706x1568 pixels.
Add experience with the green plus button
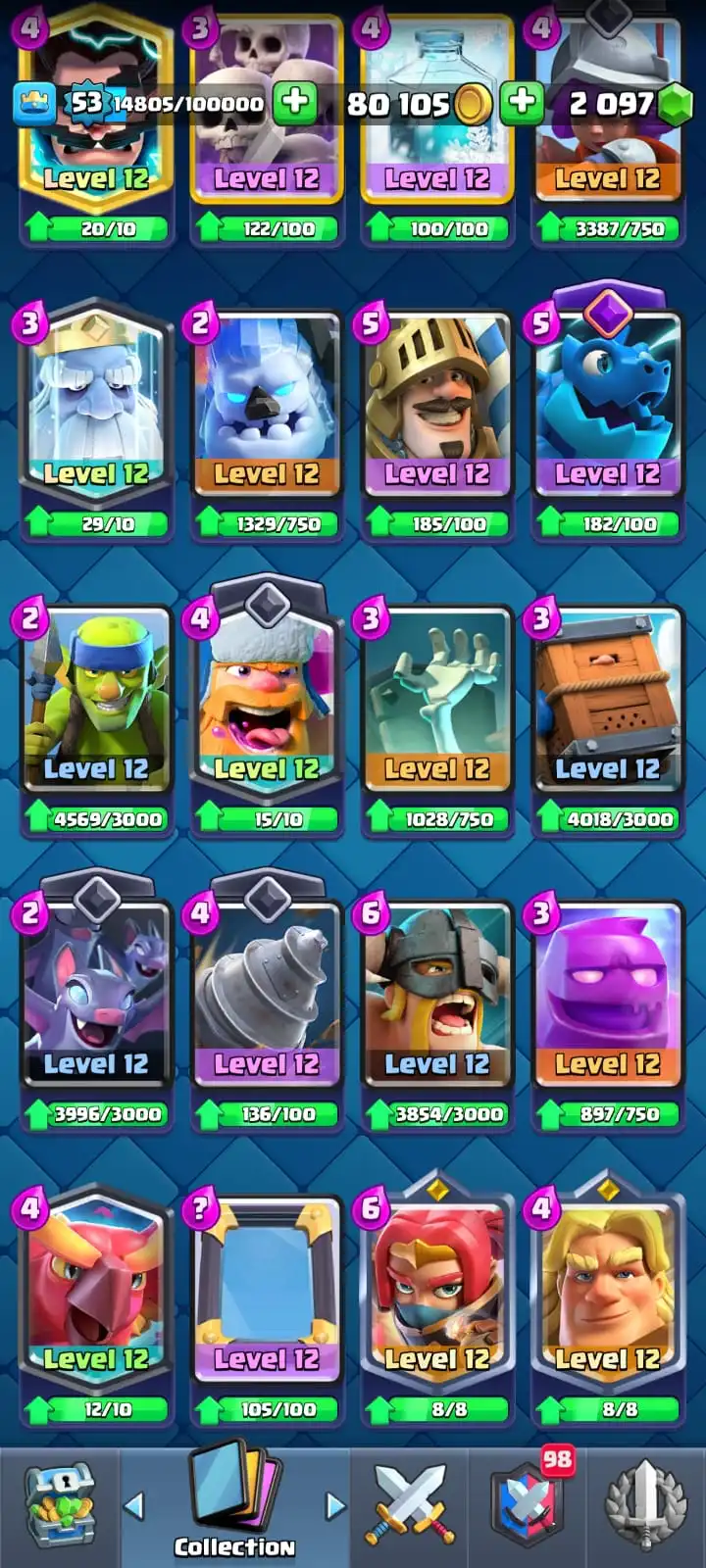[x=294, y=102]
